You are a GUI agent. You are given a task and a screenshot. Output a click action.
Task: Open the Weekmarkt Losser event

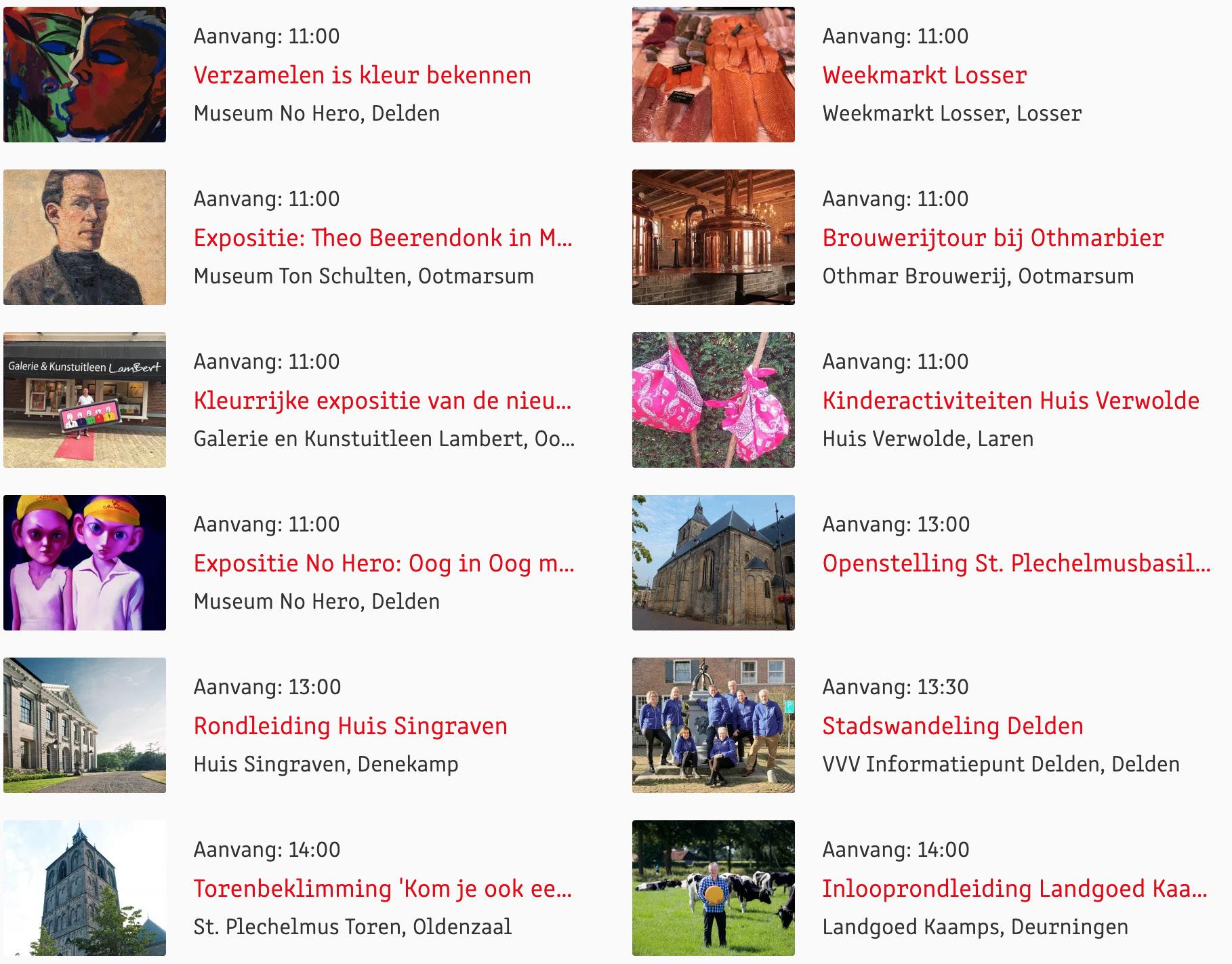point(924,75)
